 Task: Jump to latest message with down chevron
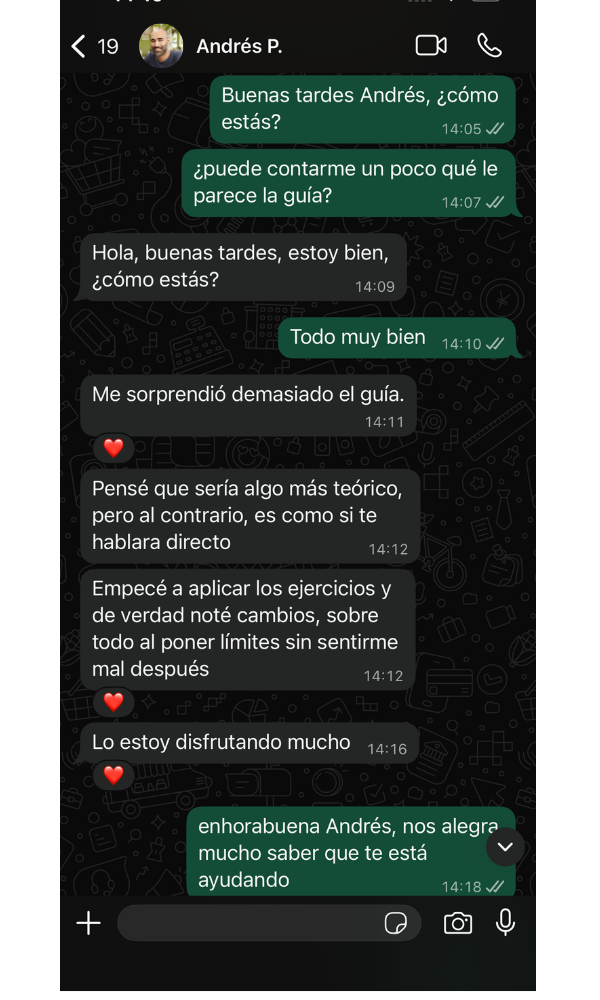tap(505, 847)
